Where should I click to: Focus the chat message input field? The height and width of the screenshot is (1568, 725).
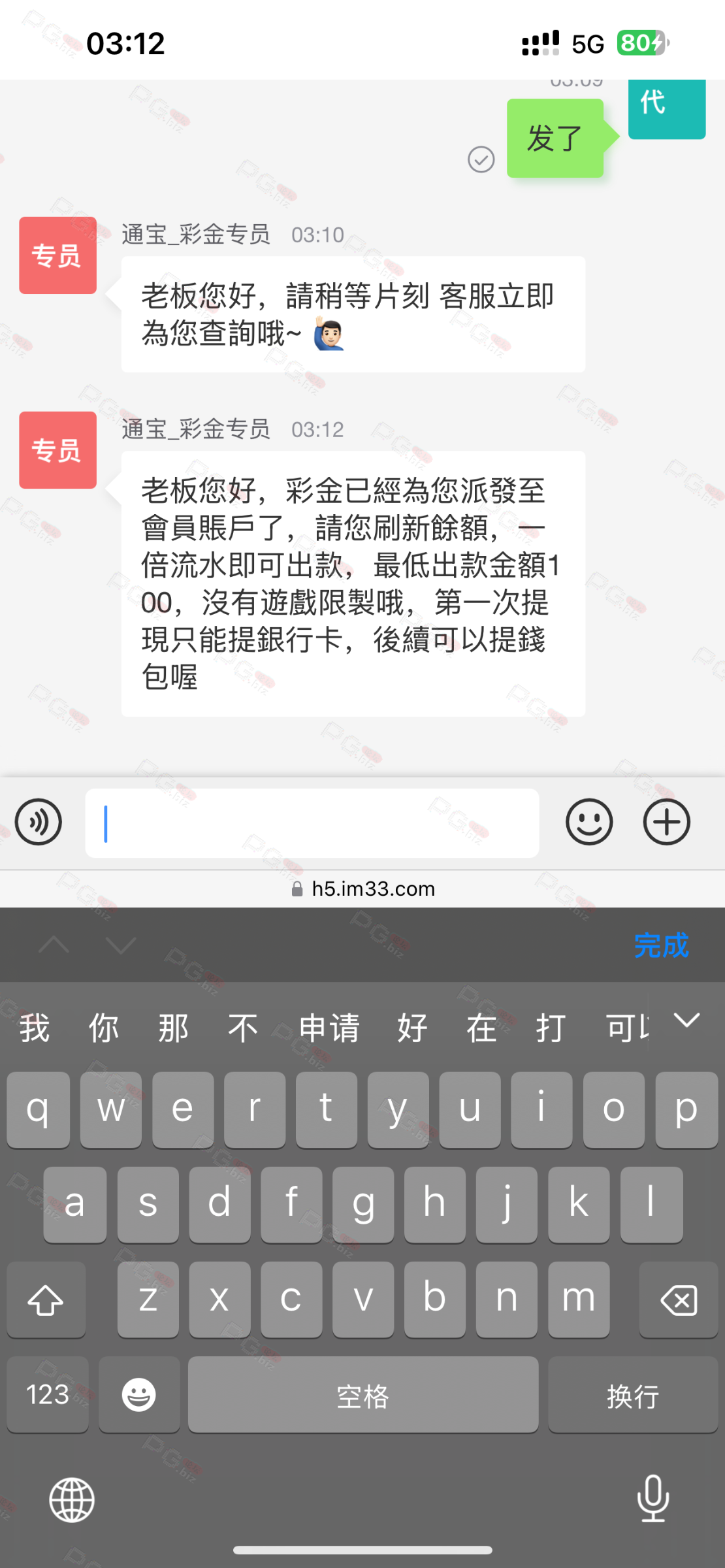tap(312, 823)
